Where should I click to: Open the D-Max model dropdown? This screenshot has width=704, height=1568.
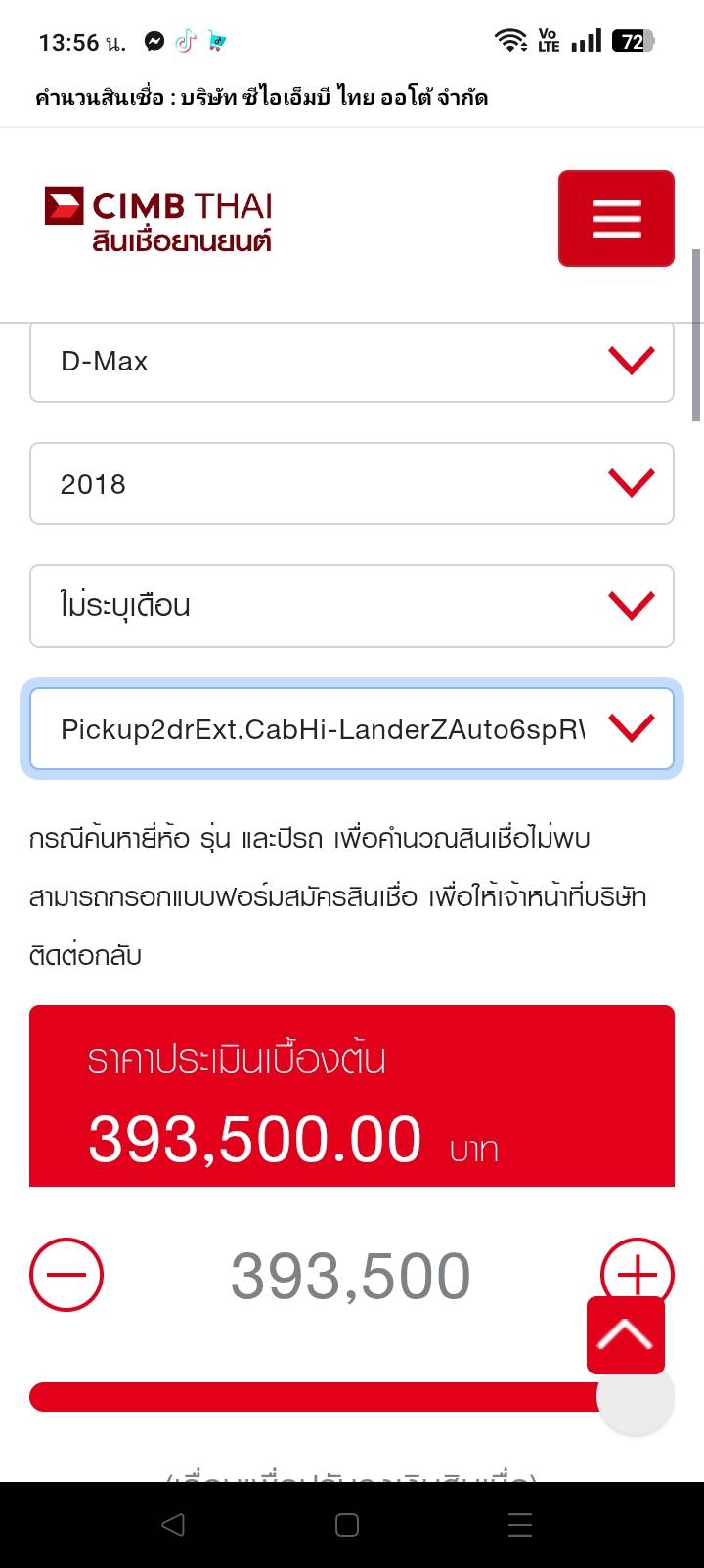pos(352,362)
